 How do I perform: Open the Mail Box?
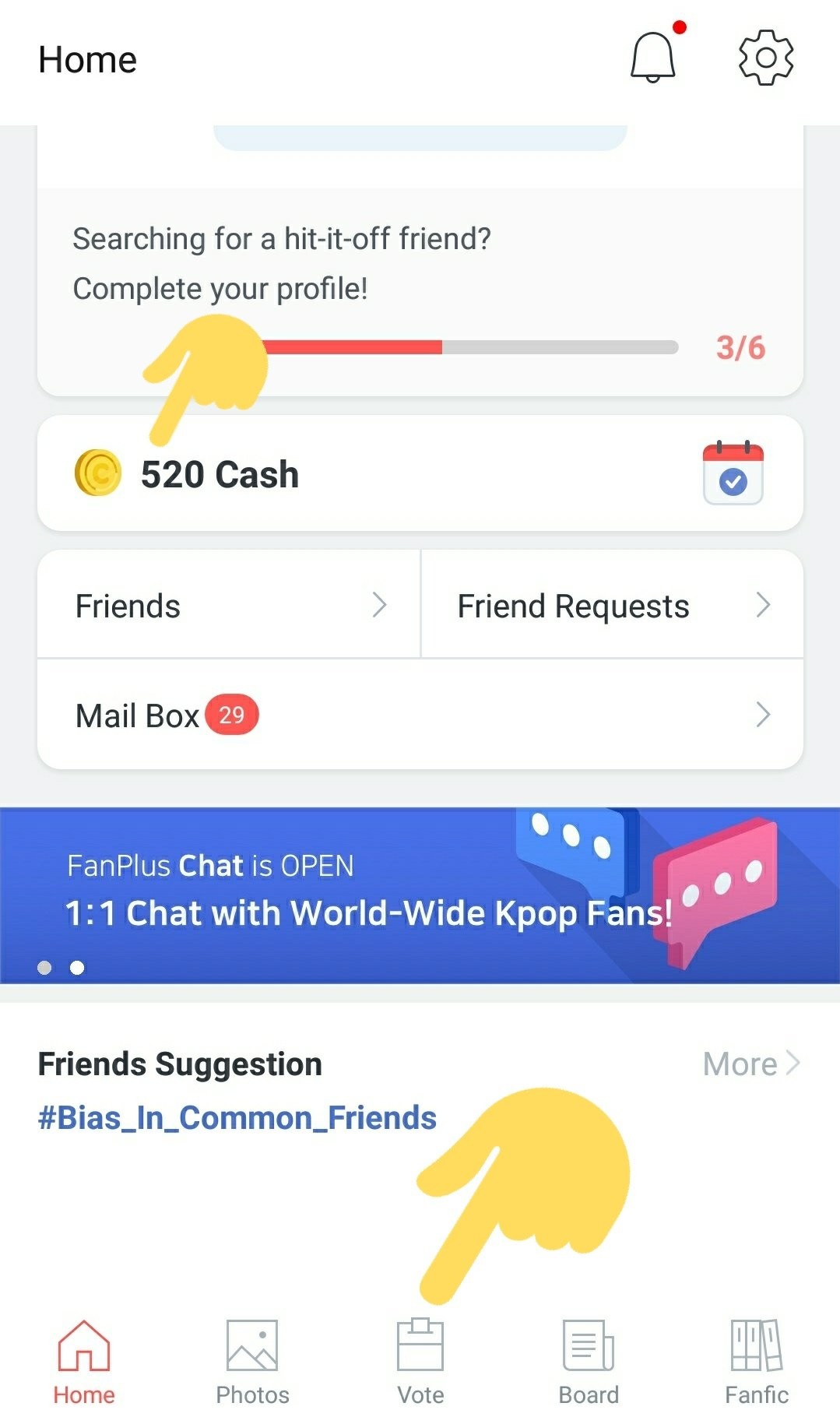click(x=420, y=715)
